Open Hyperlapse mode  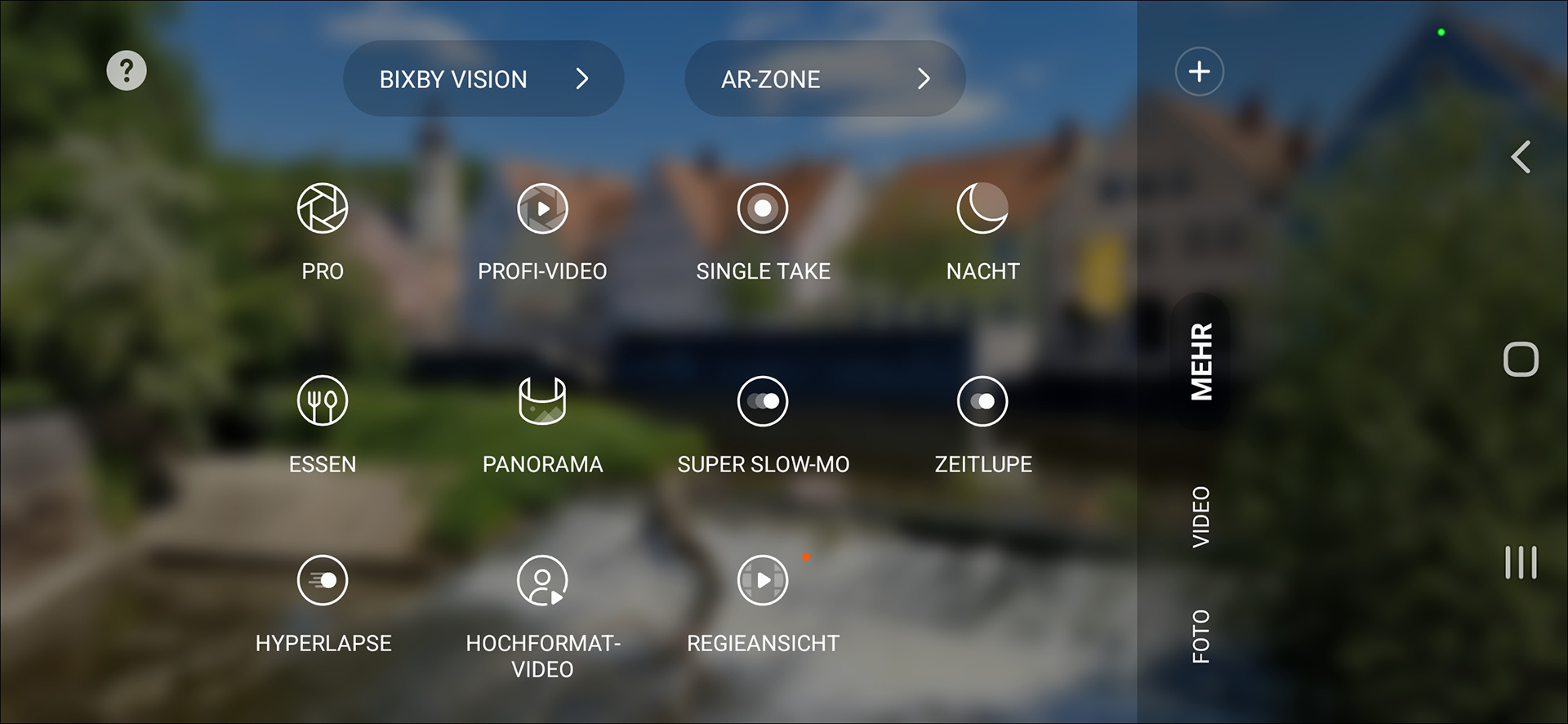pyautogui.click(x=323, y=605)
